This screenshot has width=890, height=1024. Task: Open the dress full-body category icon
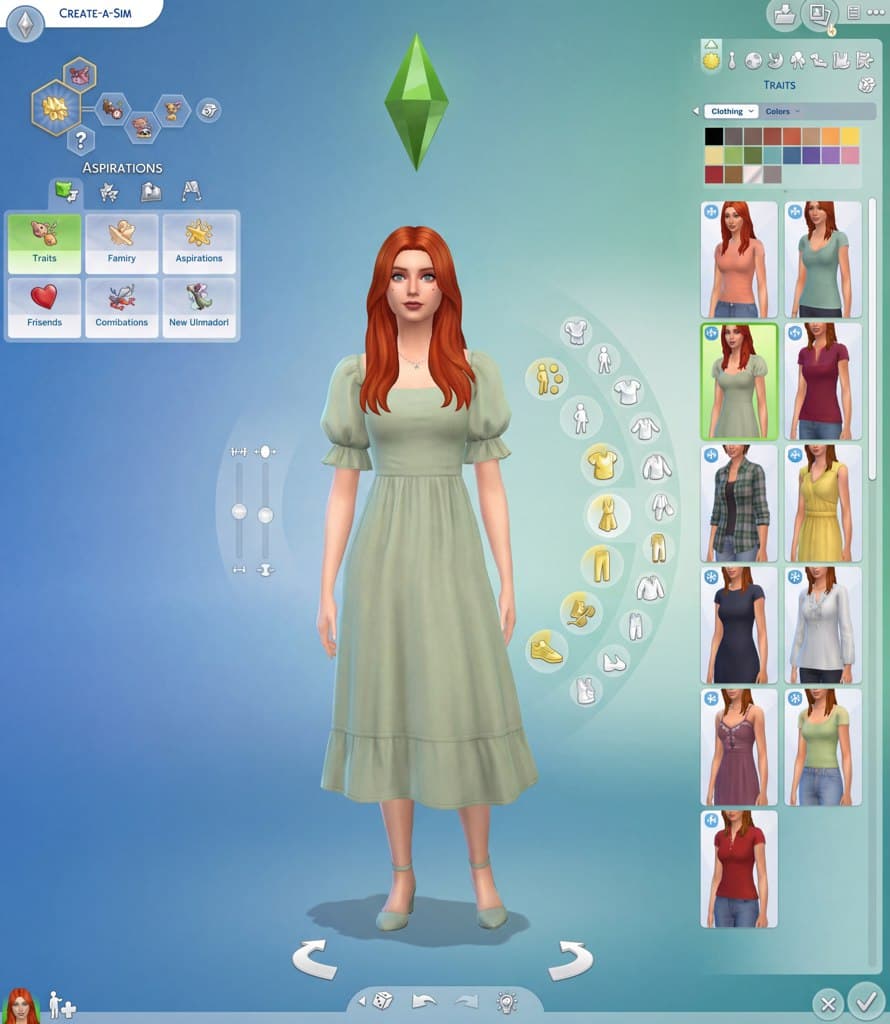coord(606,514)
